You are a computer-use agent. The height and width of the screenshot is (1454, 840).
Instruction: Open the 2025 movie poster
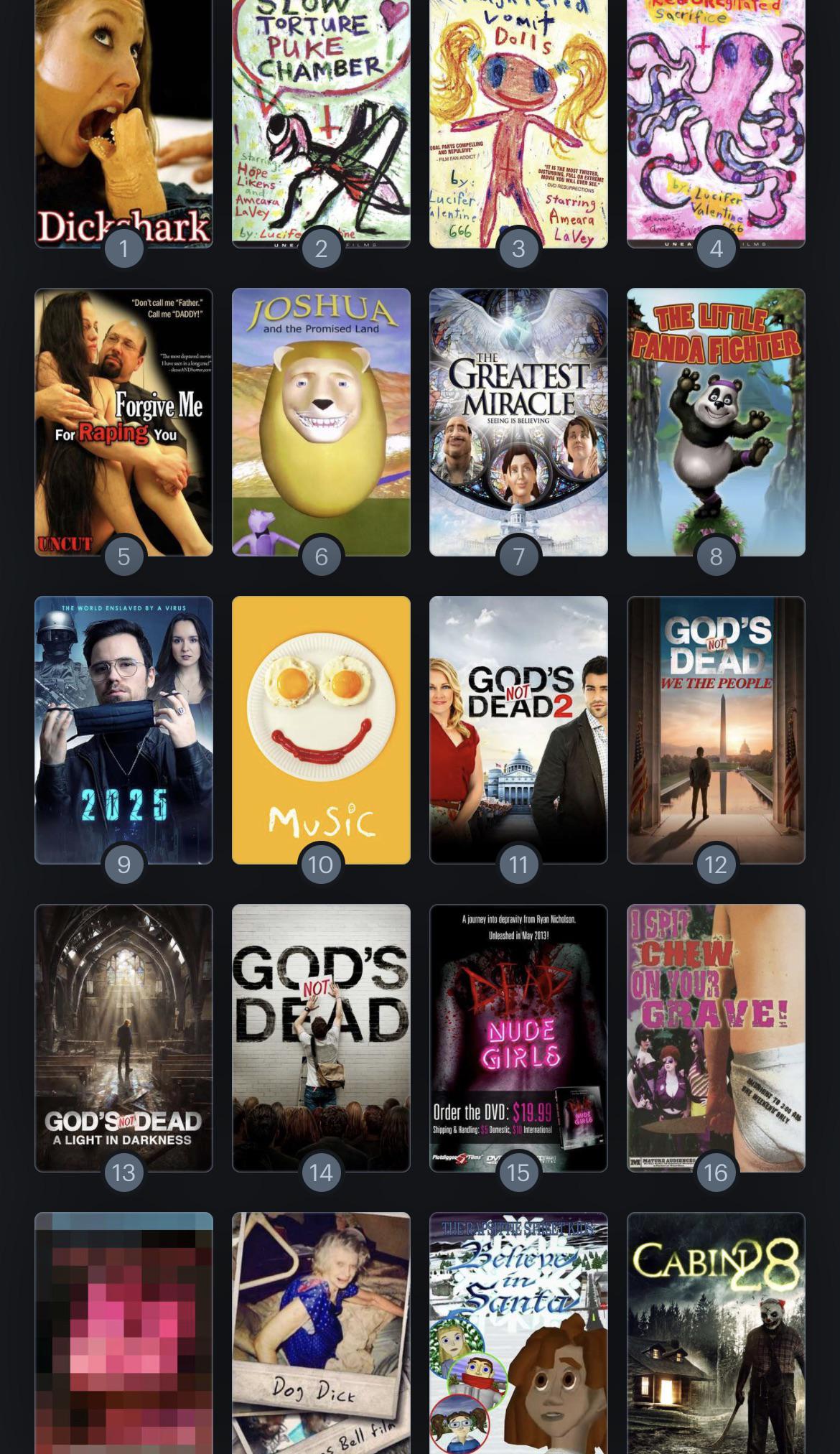(x=123, y=730)
